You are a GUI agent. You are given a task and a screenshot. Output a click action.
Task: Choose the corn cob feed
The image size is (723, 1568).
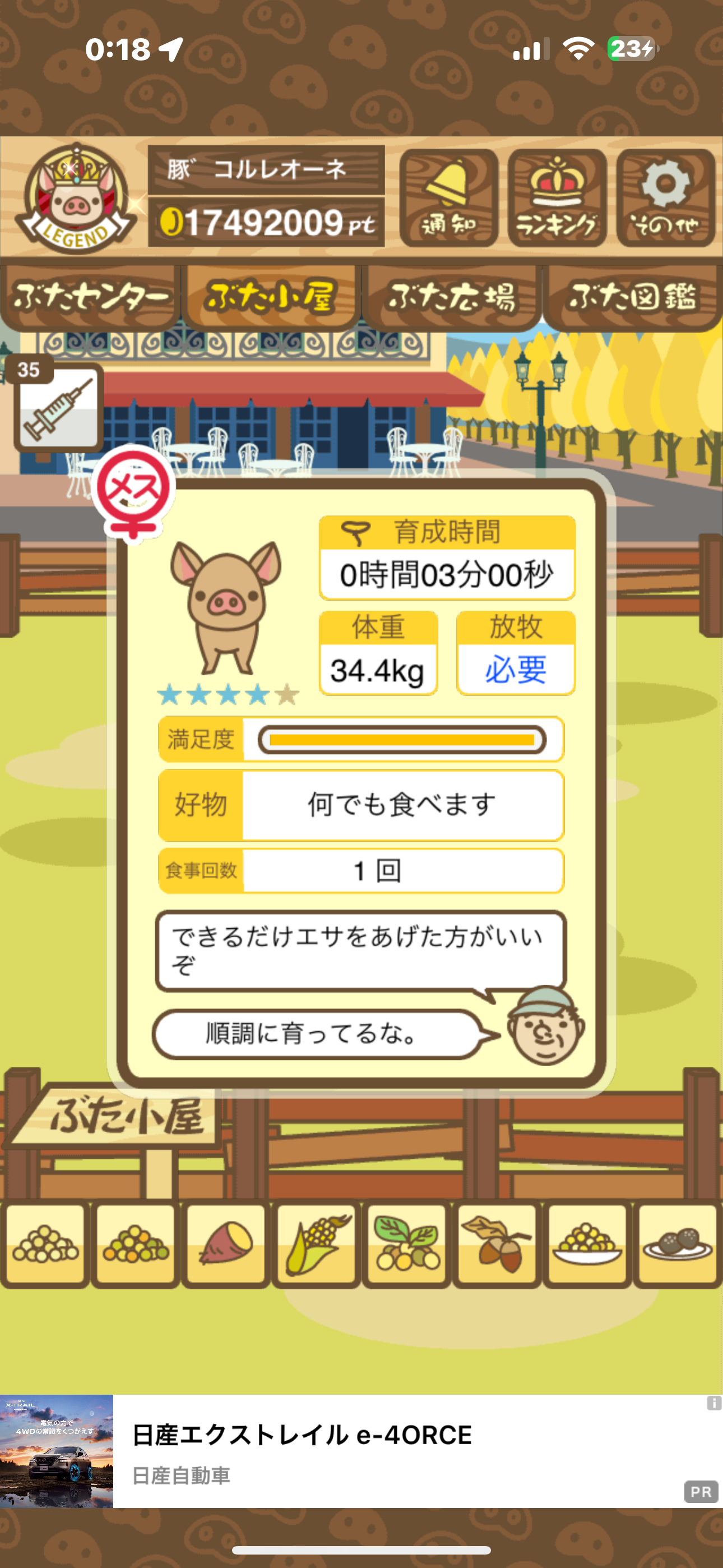click(316, 1245)
